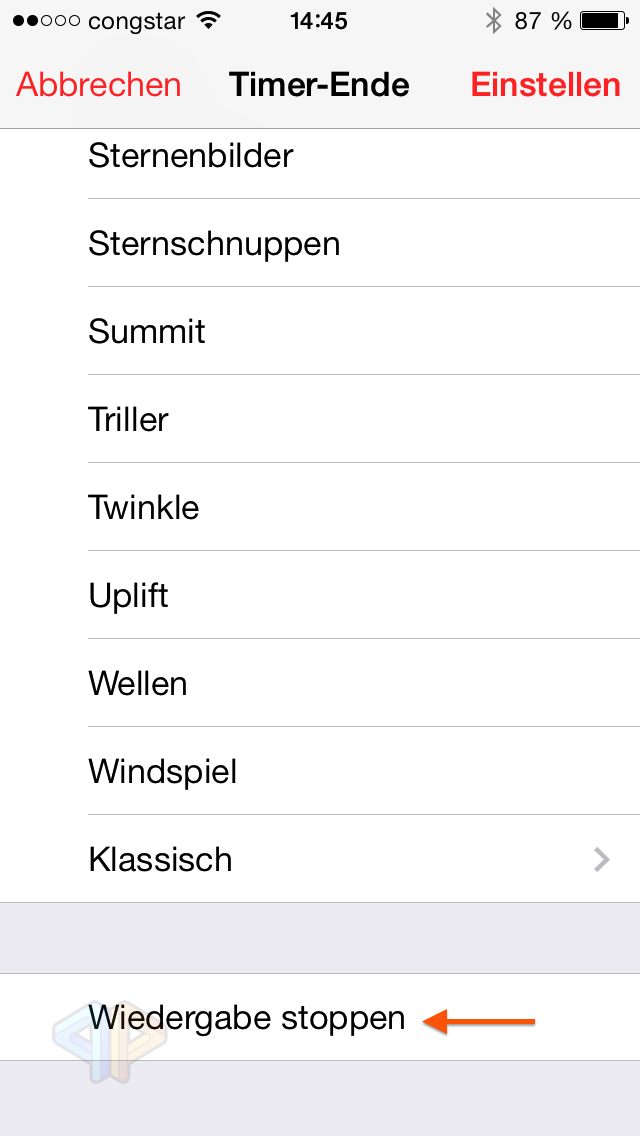Select the Summit tone
Viewport: 640px width, 1136px height.
click(x=320, y=331)
